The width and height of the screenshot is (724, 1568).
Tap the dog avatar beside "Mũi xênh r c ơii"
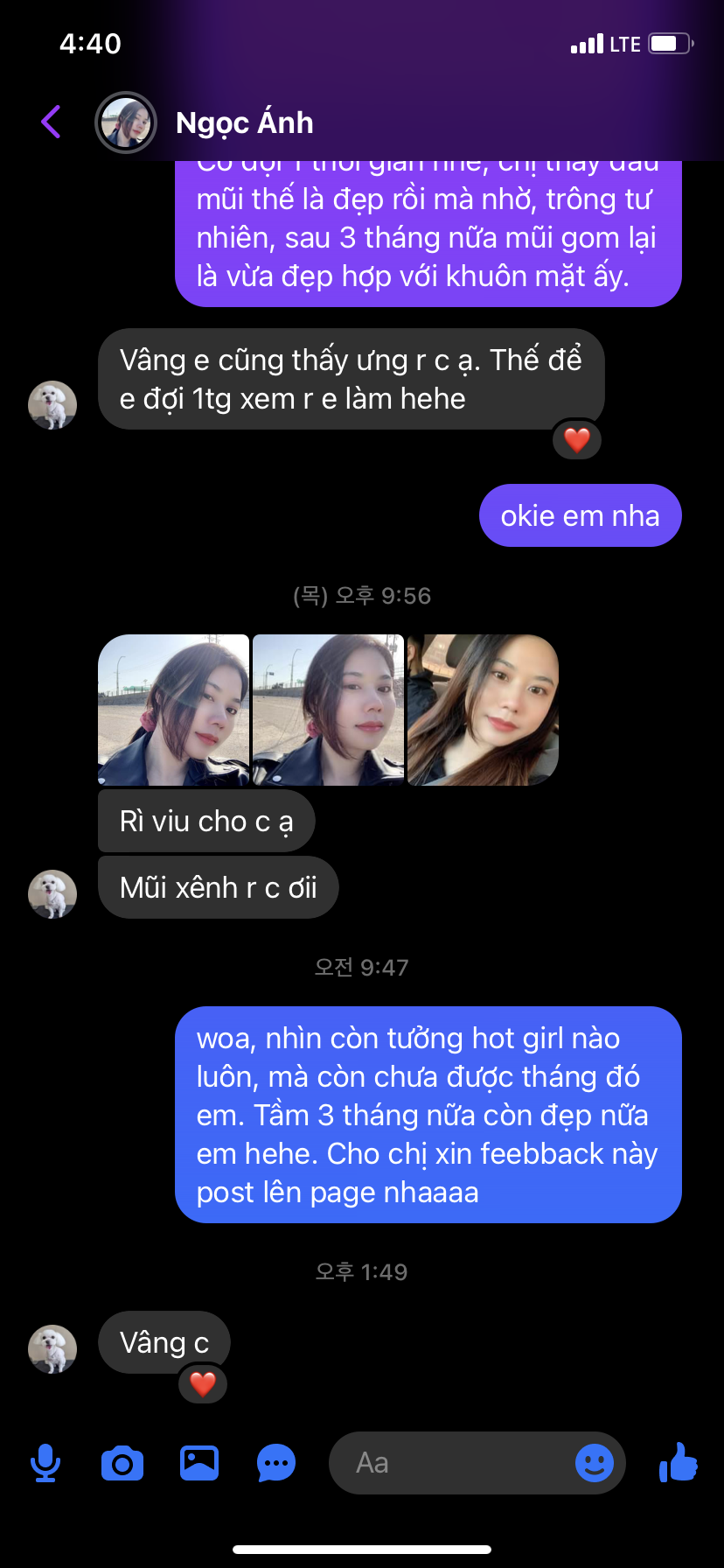(52, 894)
